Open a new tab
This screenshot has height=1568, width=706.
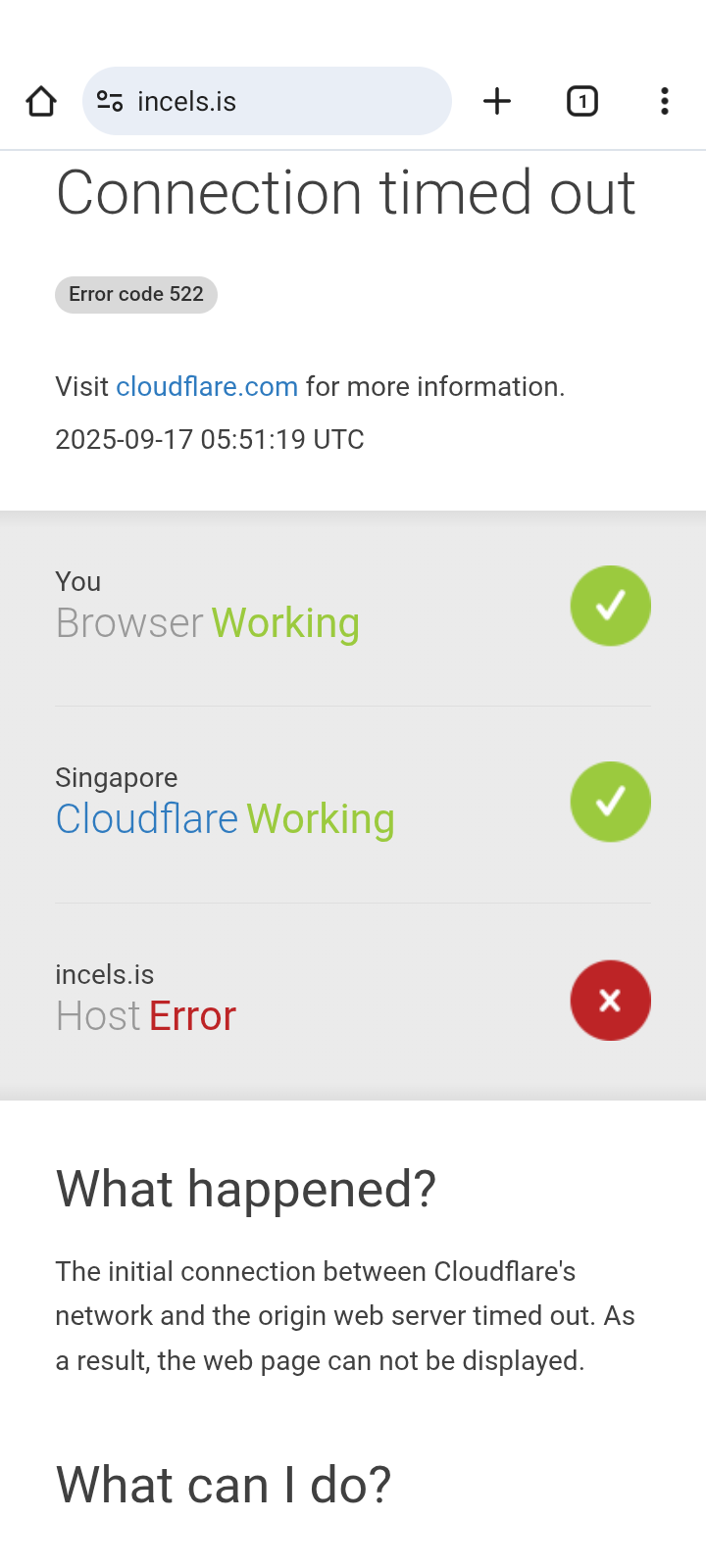tap(497, 101)
